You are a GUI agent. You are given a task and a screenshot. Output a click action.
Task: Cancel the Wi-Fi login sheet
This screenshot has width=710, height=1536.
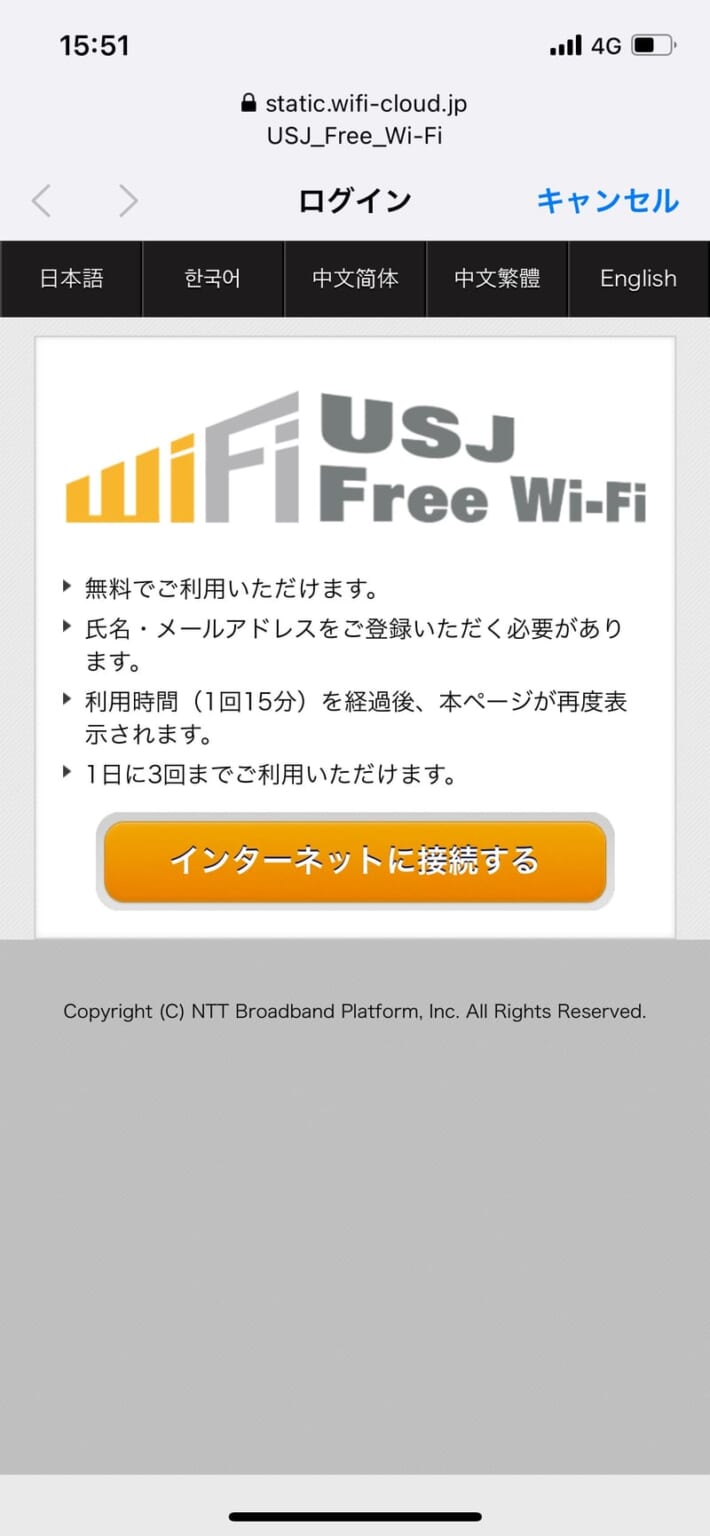(607, 201)
